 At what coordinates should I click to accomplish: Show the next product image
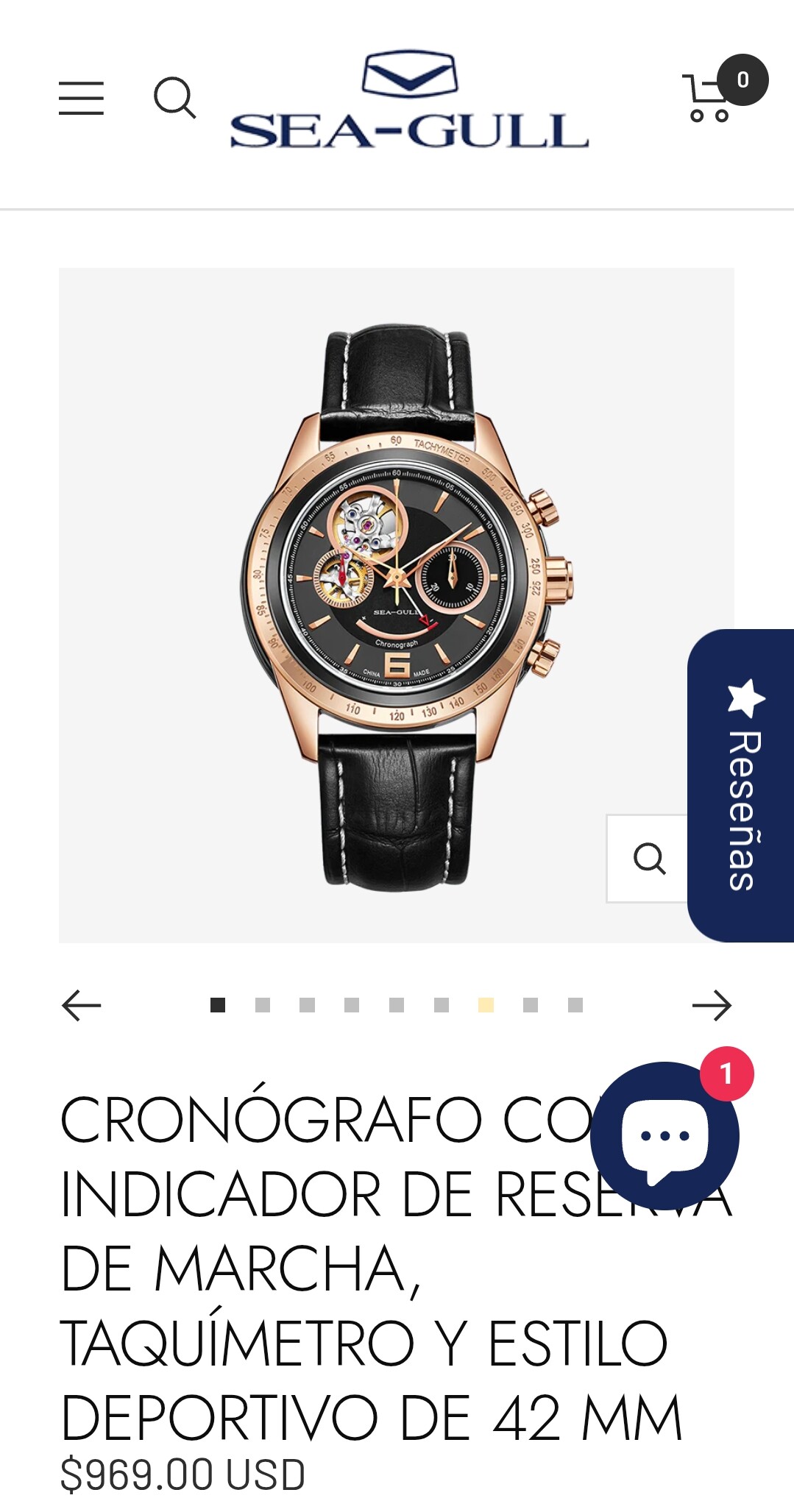click(712, 1005)
